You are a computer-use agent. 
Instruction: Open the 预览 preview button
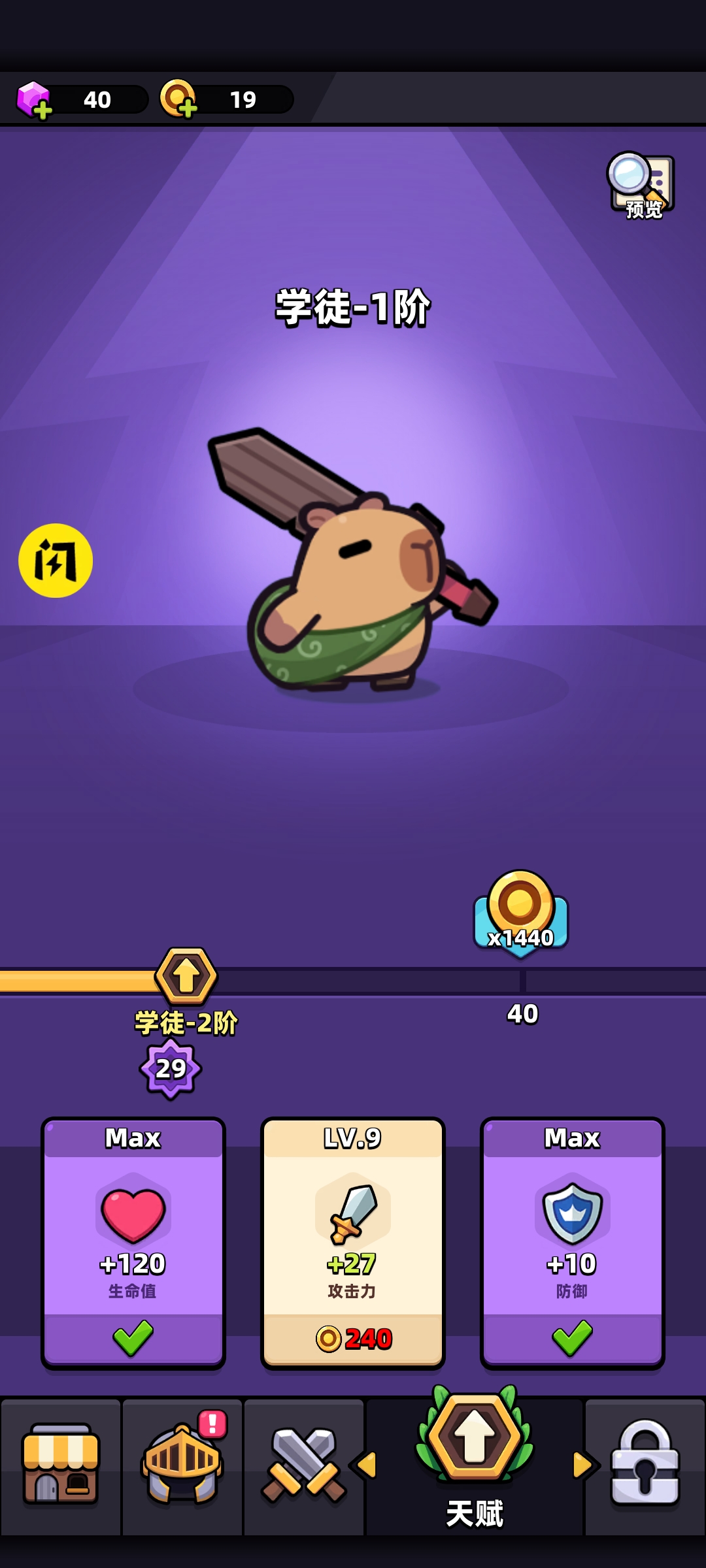click(641, 186)
